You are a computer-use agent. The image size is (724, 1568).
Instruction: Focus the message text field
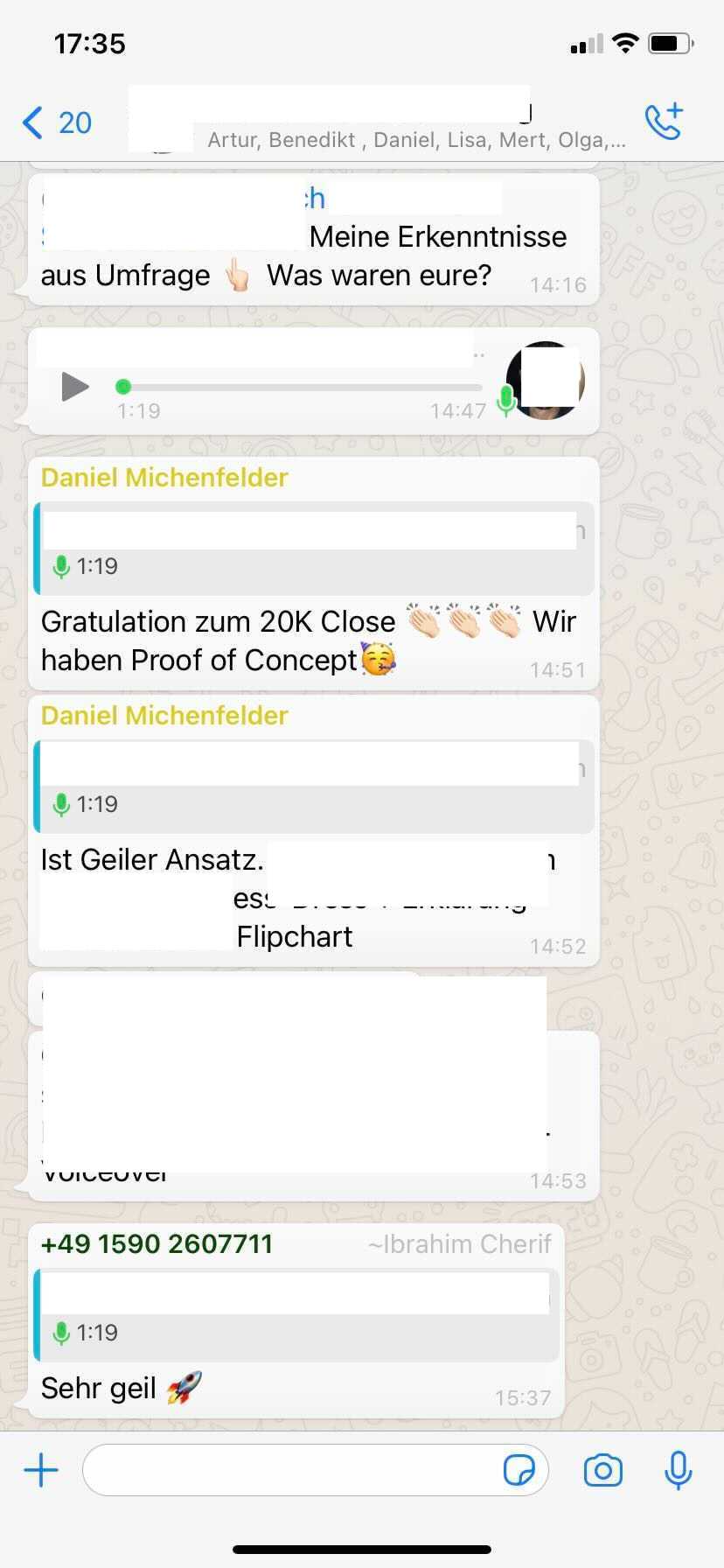click(x=289, y=1470)
